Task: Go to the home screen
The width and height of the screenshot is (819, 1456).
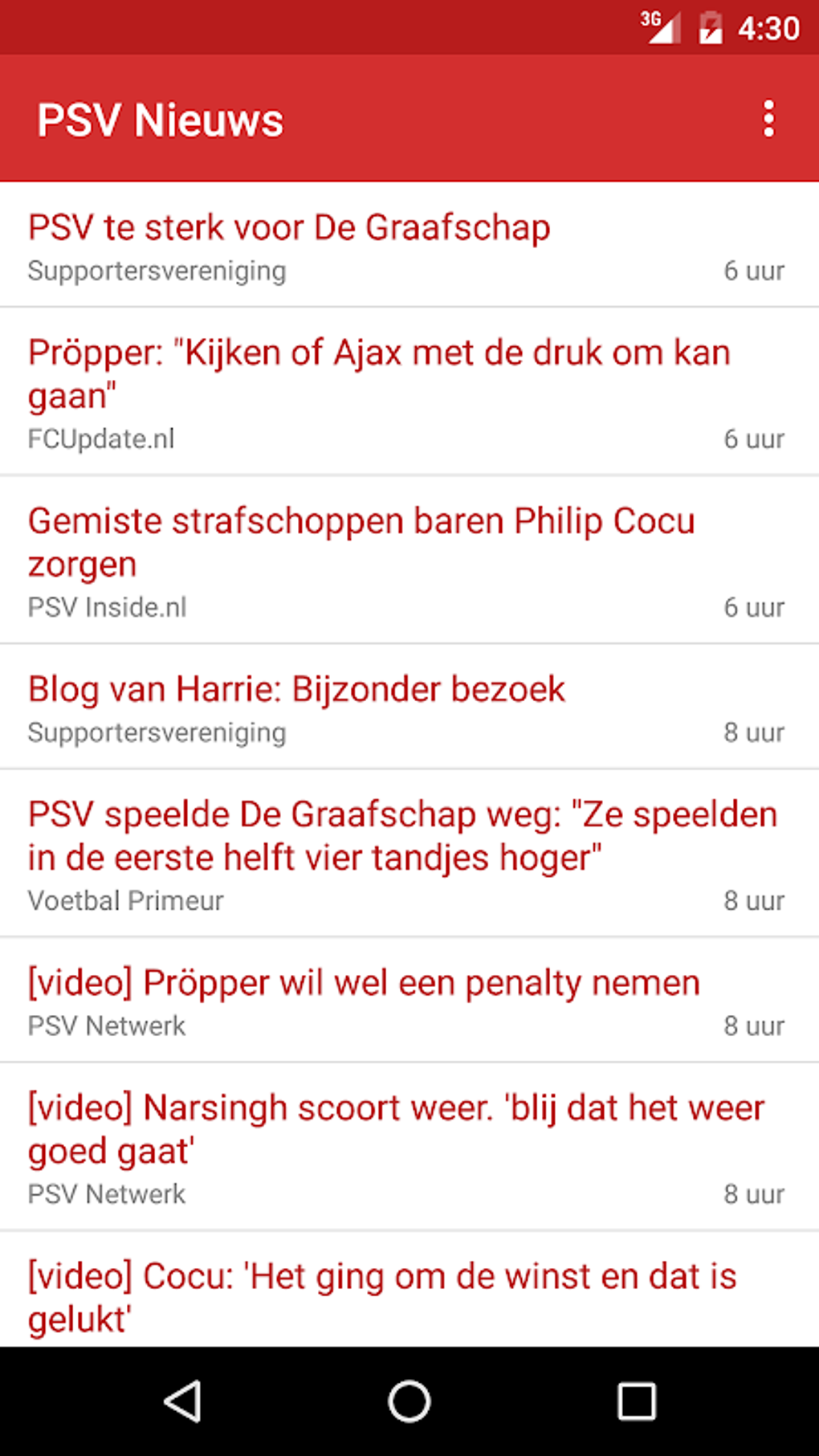Action: pos(409,1401)
